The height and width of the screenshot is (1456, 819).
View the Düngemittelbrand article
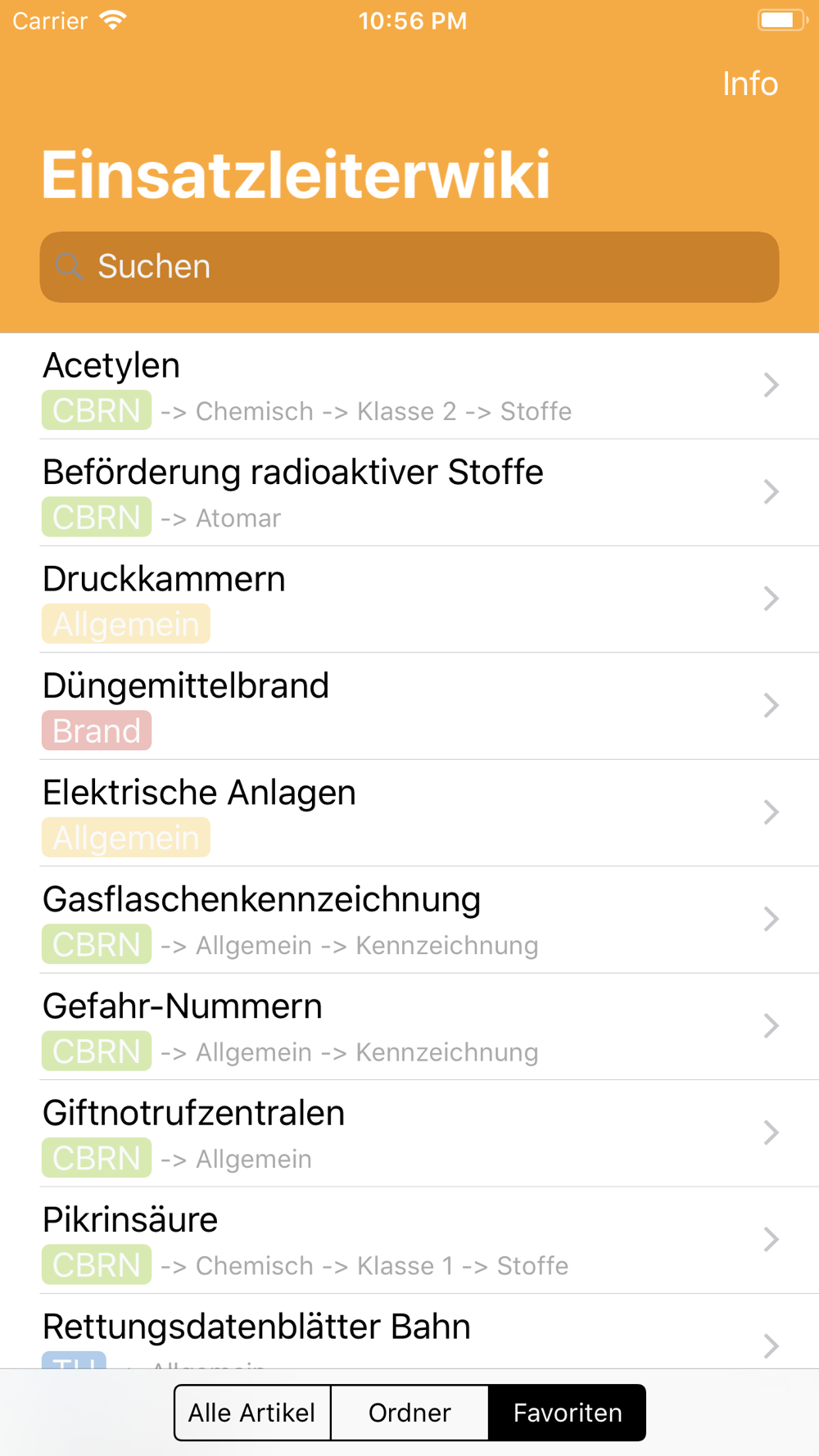[x=409, y=706]
